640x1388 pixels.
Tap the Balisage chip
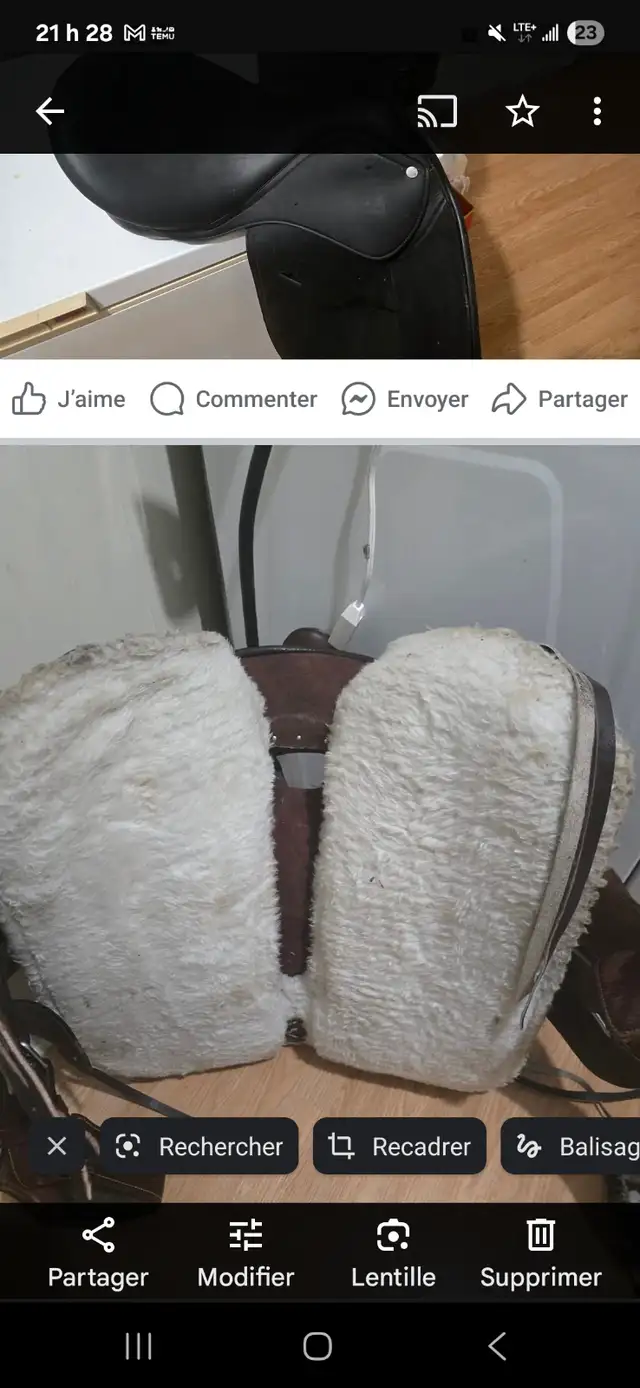tap(571, 1146)
